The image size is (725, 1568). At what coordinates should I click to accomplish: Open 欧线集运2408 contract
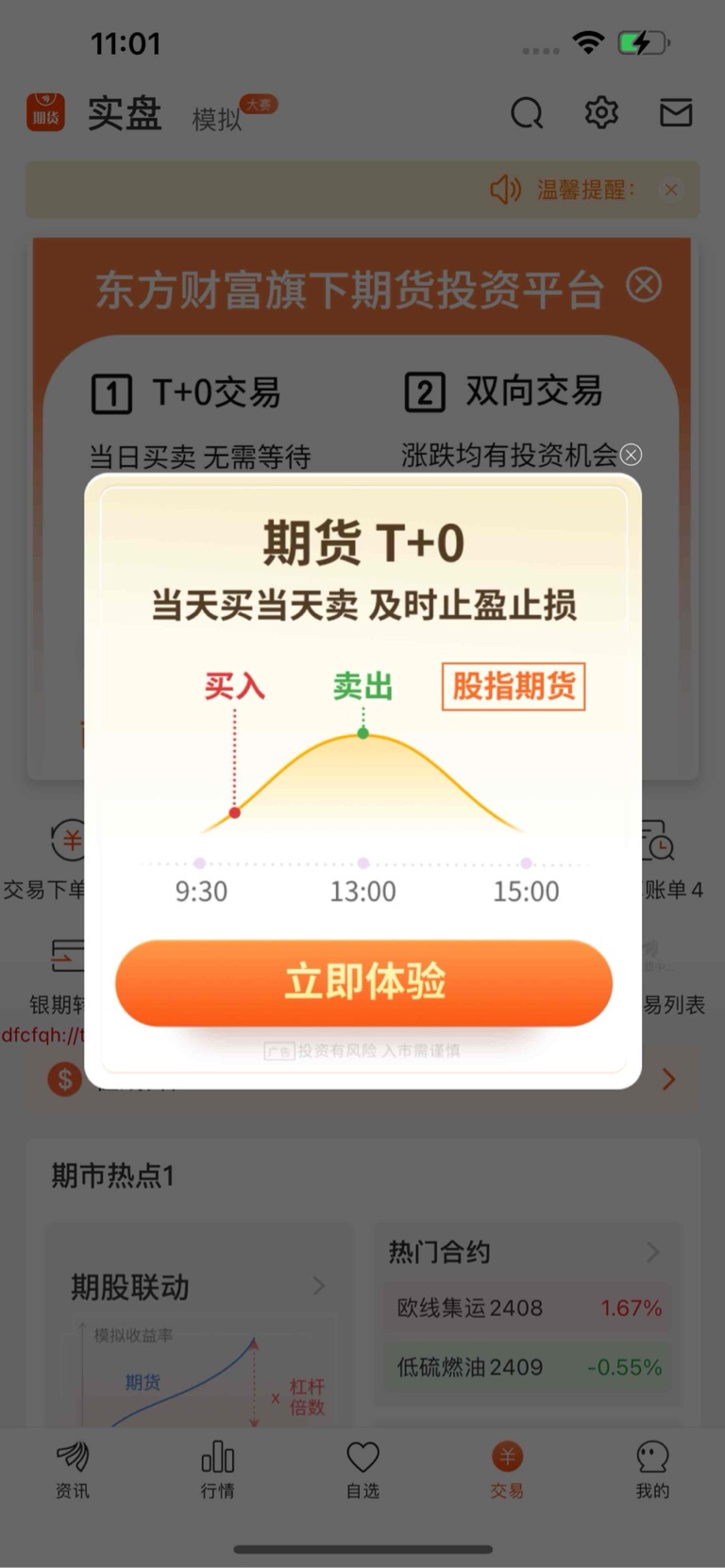click(528, 1308)
